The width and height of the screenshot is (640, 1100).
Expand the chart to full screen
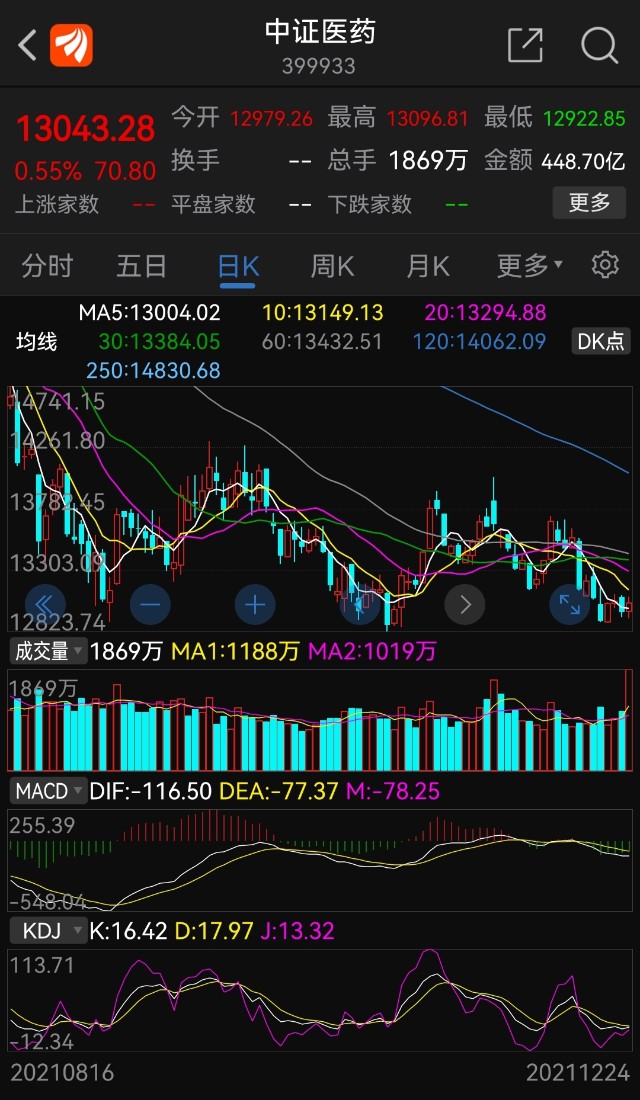(569, 604)
